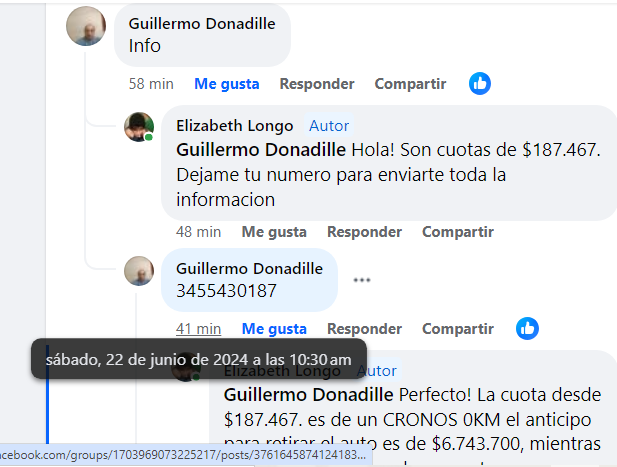617x467 pixels.
Task: Tap Compartir under Guillermo's Info comment
Action: pos(410,84)
